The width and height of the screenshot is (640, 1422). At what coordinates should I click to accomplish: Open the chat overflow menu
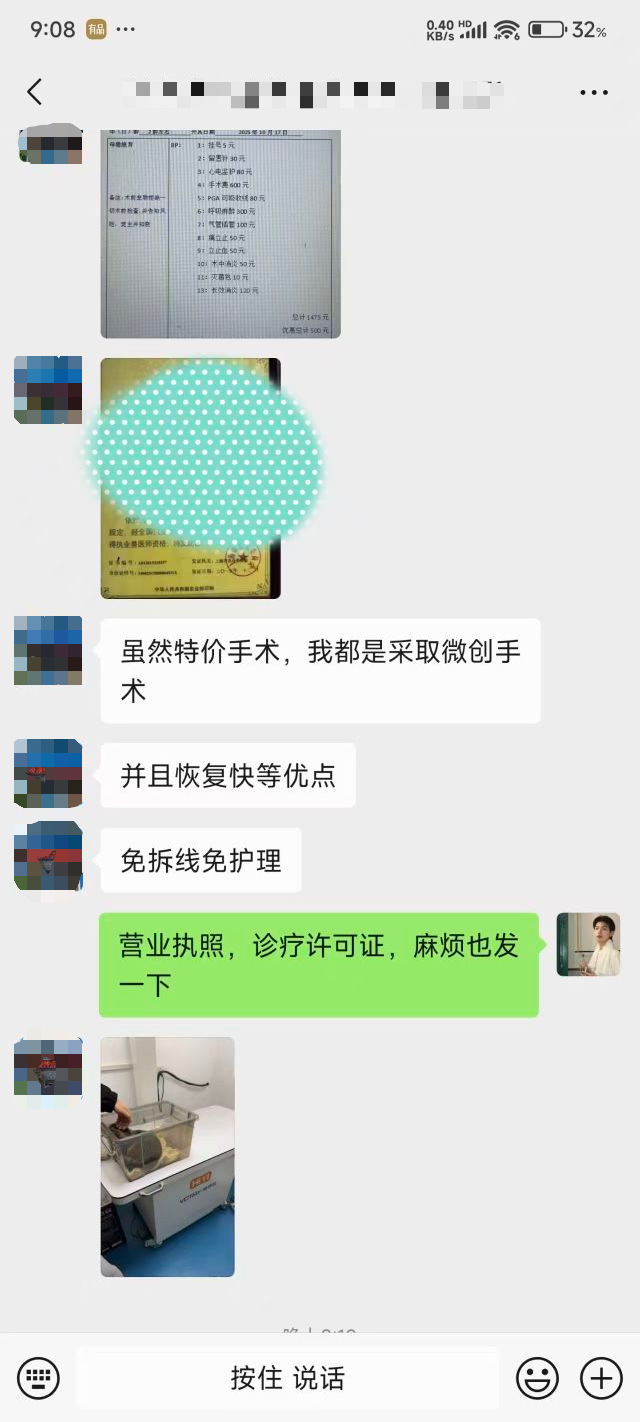point(594,92)
